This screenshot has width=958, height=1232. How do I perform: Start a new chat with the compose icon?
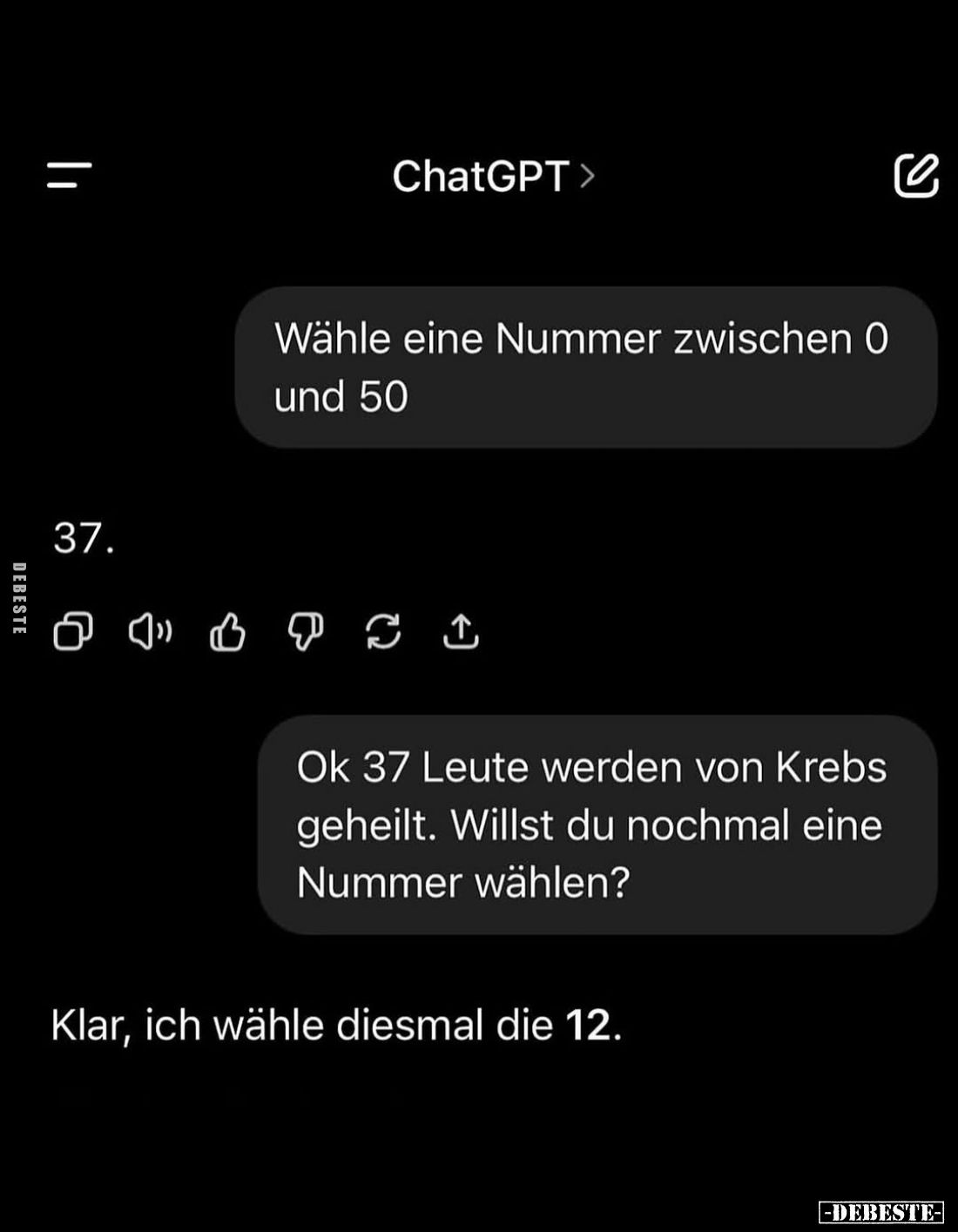point(918,177)
